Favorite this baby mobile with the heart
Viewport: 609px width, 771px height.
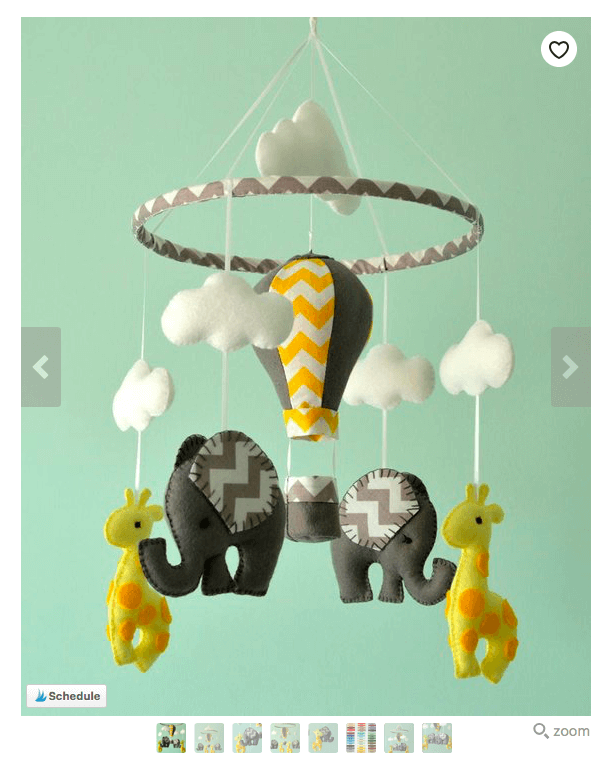point(558,49)
